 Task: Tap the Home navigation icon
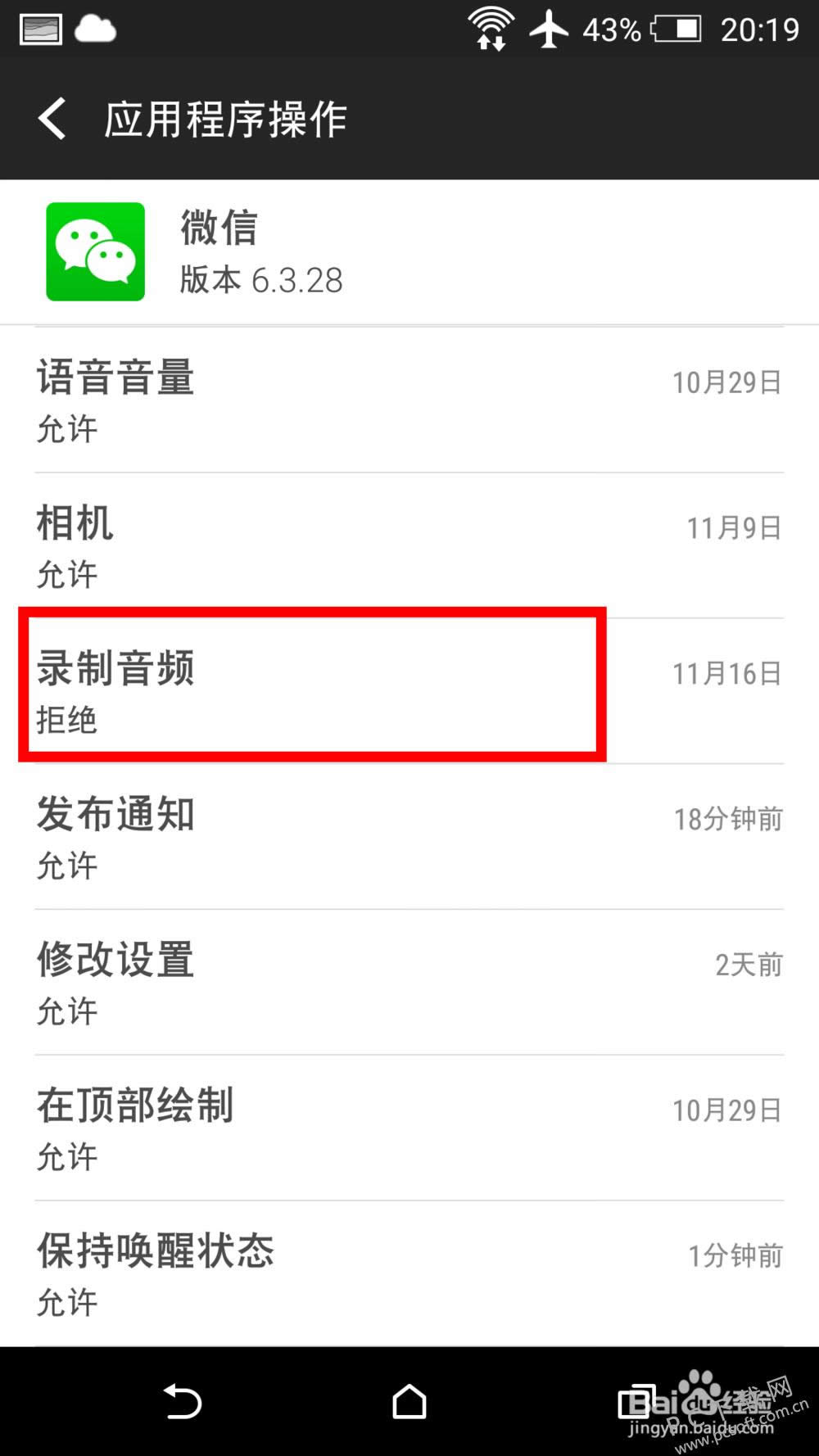(409, 1401)
